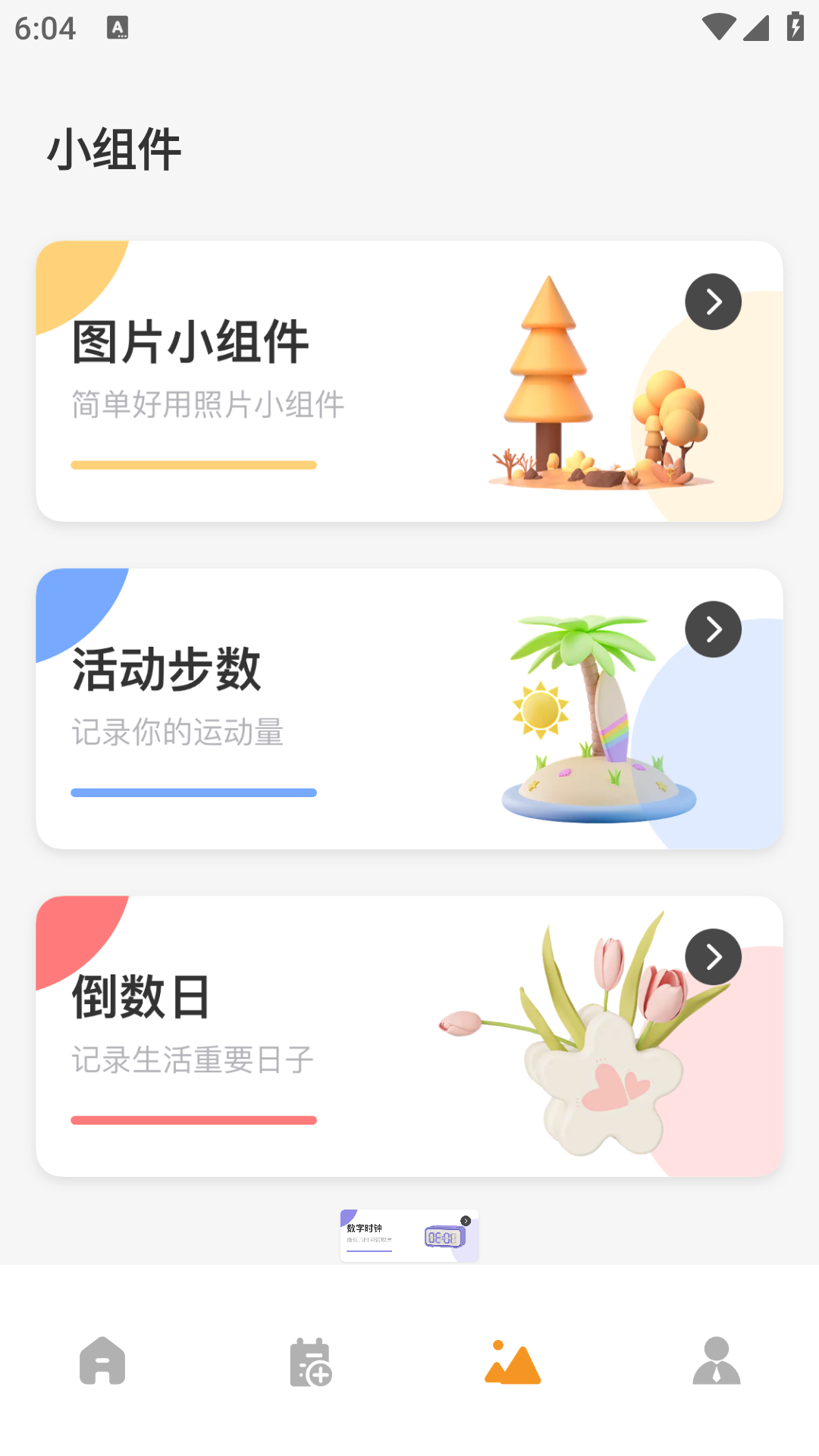Click the yellow progress bar under 图片小组件
The image size is (819, 1456).
click(x=193, y=465)
